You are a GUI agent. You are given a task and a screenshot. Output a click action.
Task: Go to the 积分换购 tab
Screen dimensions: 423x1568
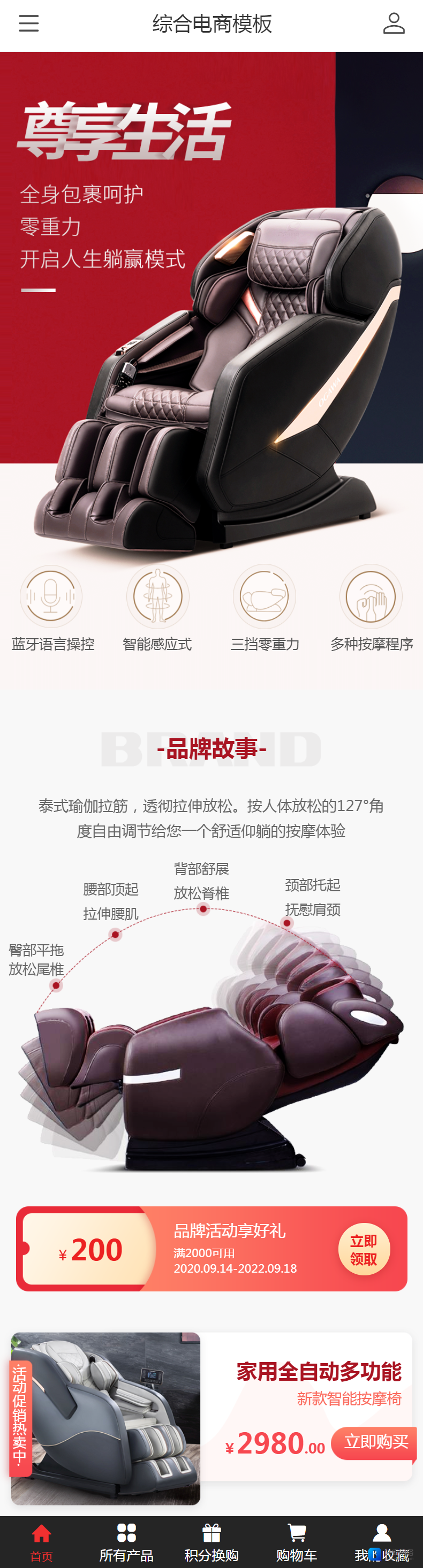[x=211, y=1542]
